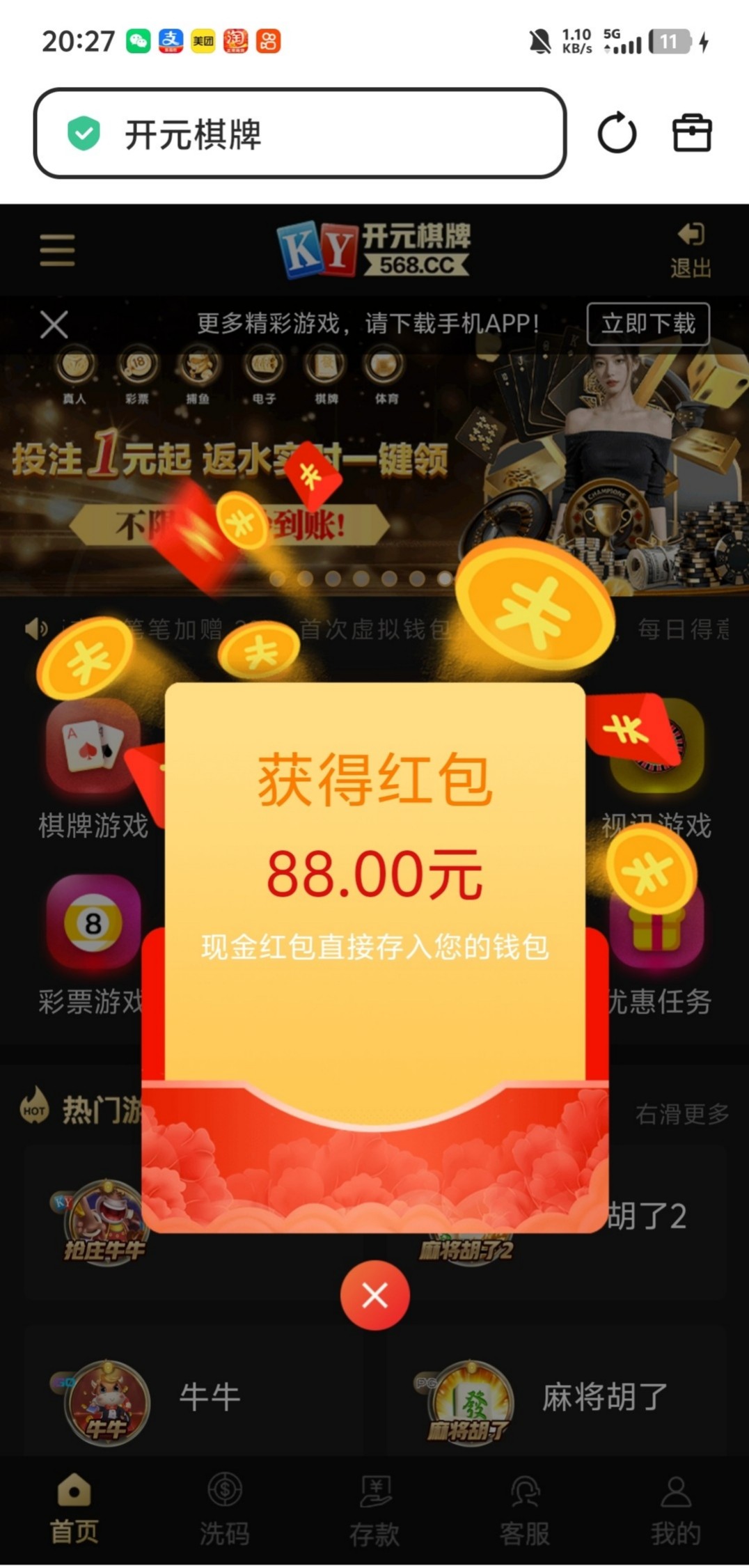Switch to the 首页 tab
The width and height of the screenshot is (749, 1568).
point(74,1511)
